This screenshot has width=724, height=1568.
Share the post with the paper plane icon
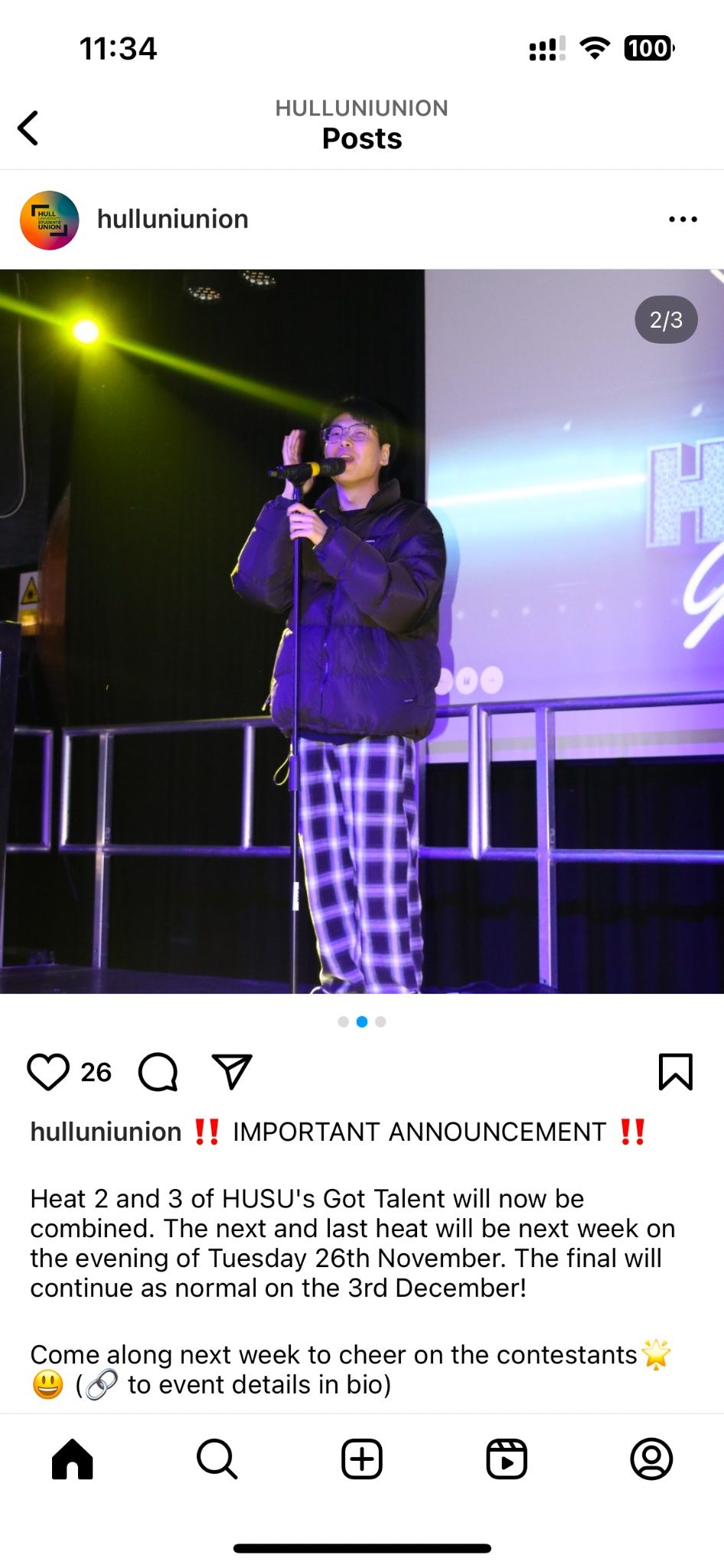point(232,1071)
